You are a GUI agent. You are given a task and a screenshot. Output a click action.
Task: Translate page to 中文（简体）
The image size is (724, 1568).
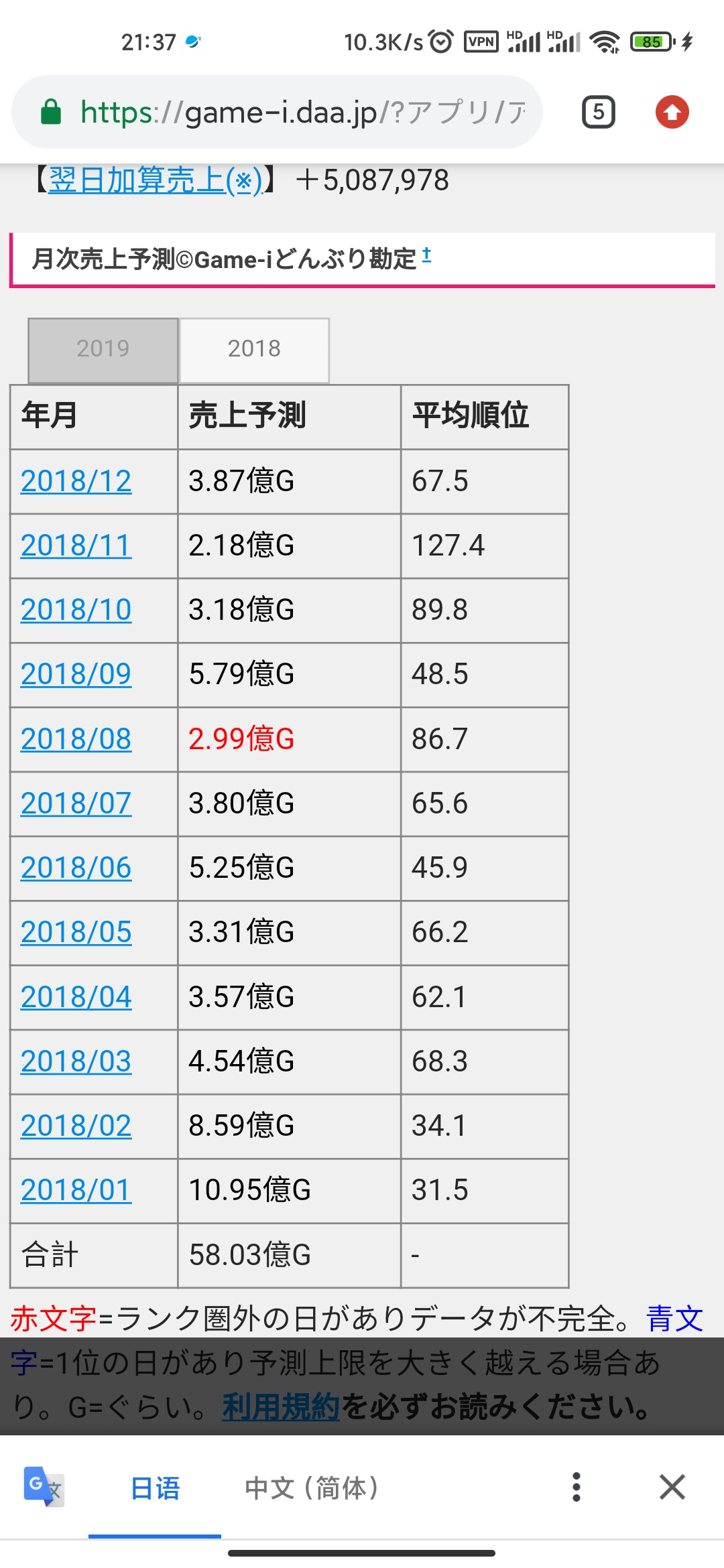[312, 1488]
